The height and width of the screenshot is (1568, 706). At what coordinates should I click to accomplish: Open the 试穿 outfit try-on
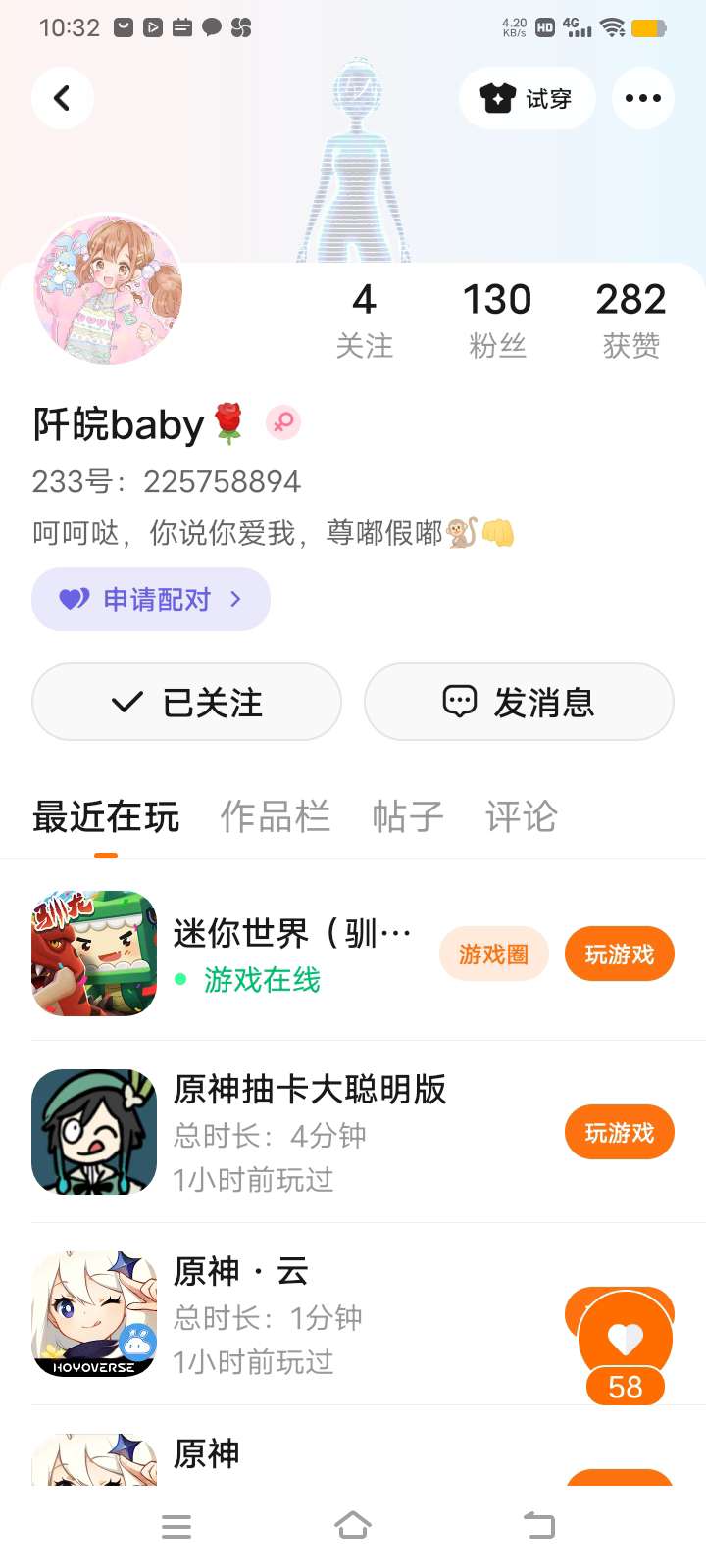pyautogui.click(x=527, y=98)
